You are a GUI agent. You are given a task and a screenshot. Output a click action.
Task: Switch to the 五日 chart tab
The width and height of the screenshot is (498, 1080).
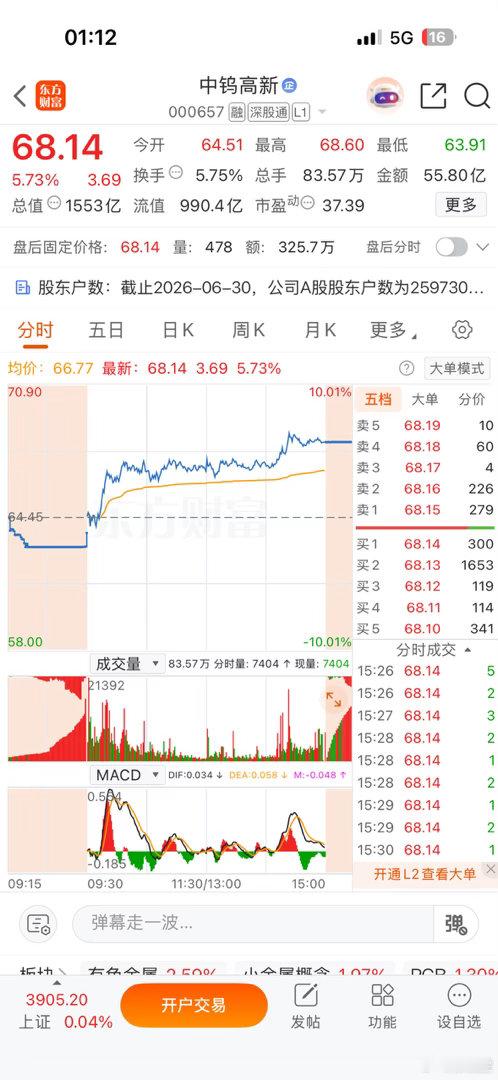click(106, 330)
